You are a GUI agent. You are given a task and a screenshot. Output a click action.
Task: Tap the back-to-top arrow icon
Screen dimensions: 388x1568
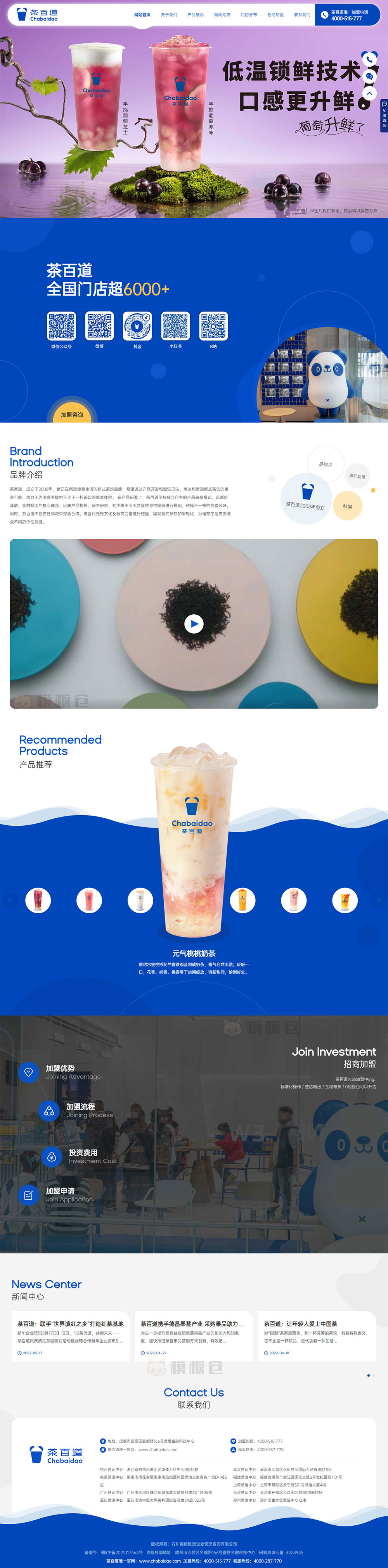(369, 94)
